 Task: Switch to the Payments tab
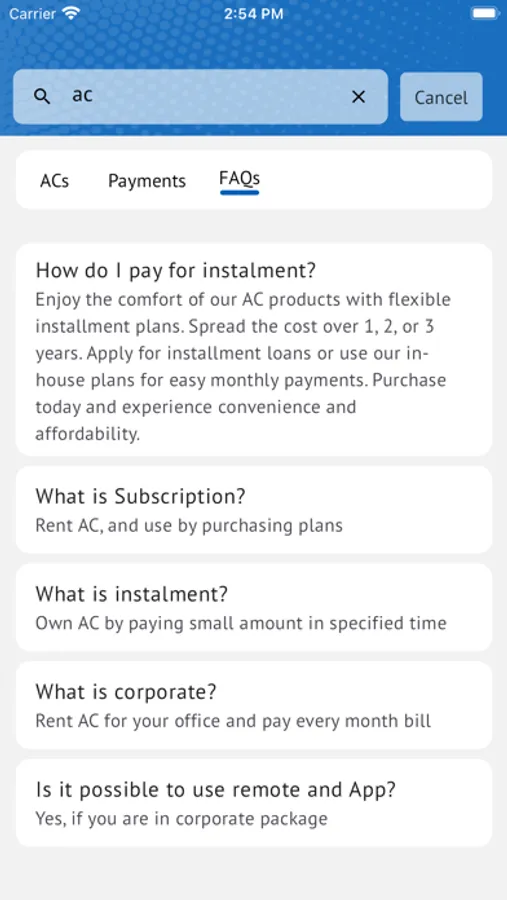147,181
